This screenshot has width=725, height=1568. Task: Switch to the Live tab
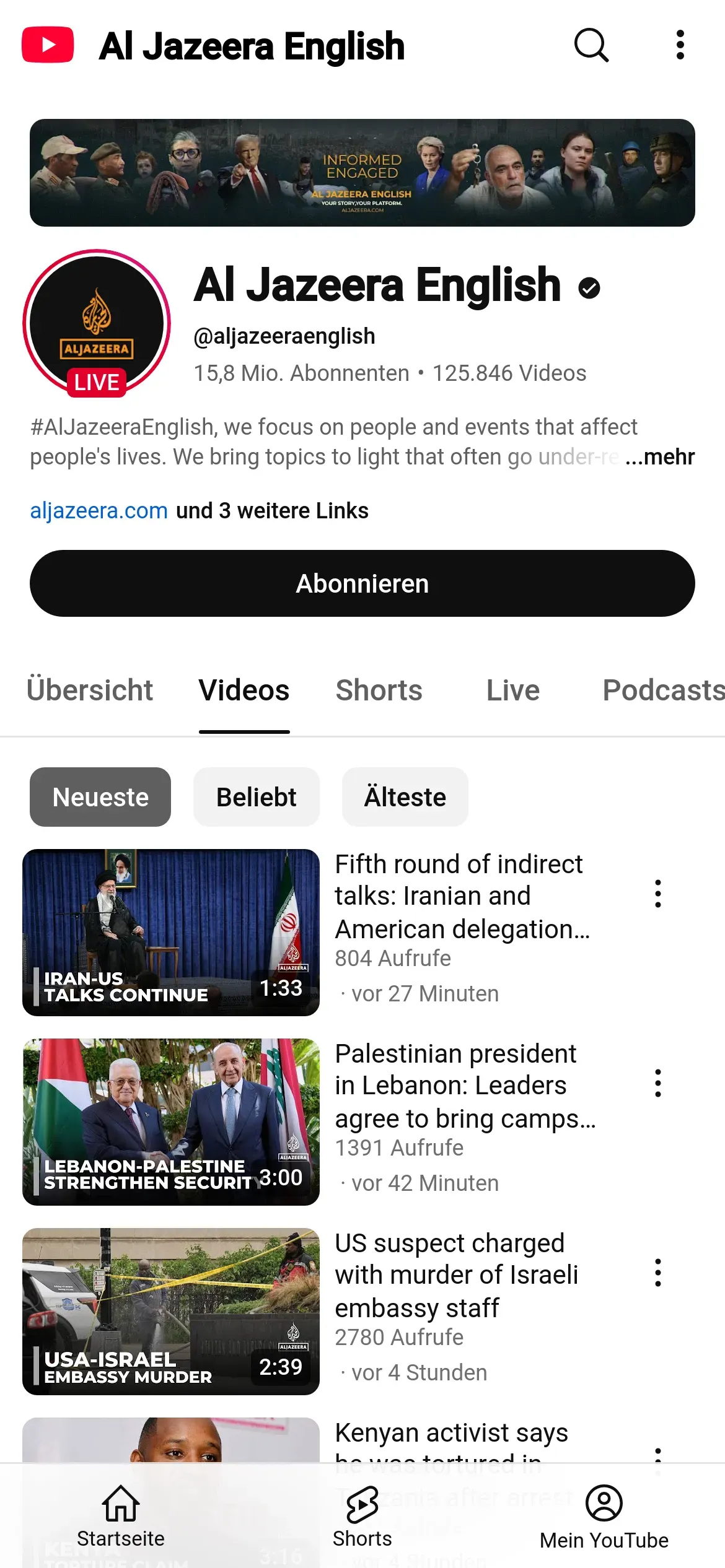[512, 690]
